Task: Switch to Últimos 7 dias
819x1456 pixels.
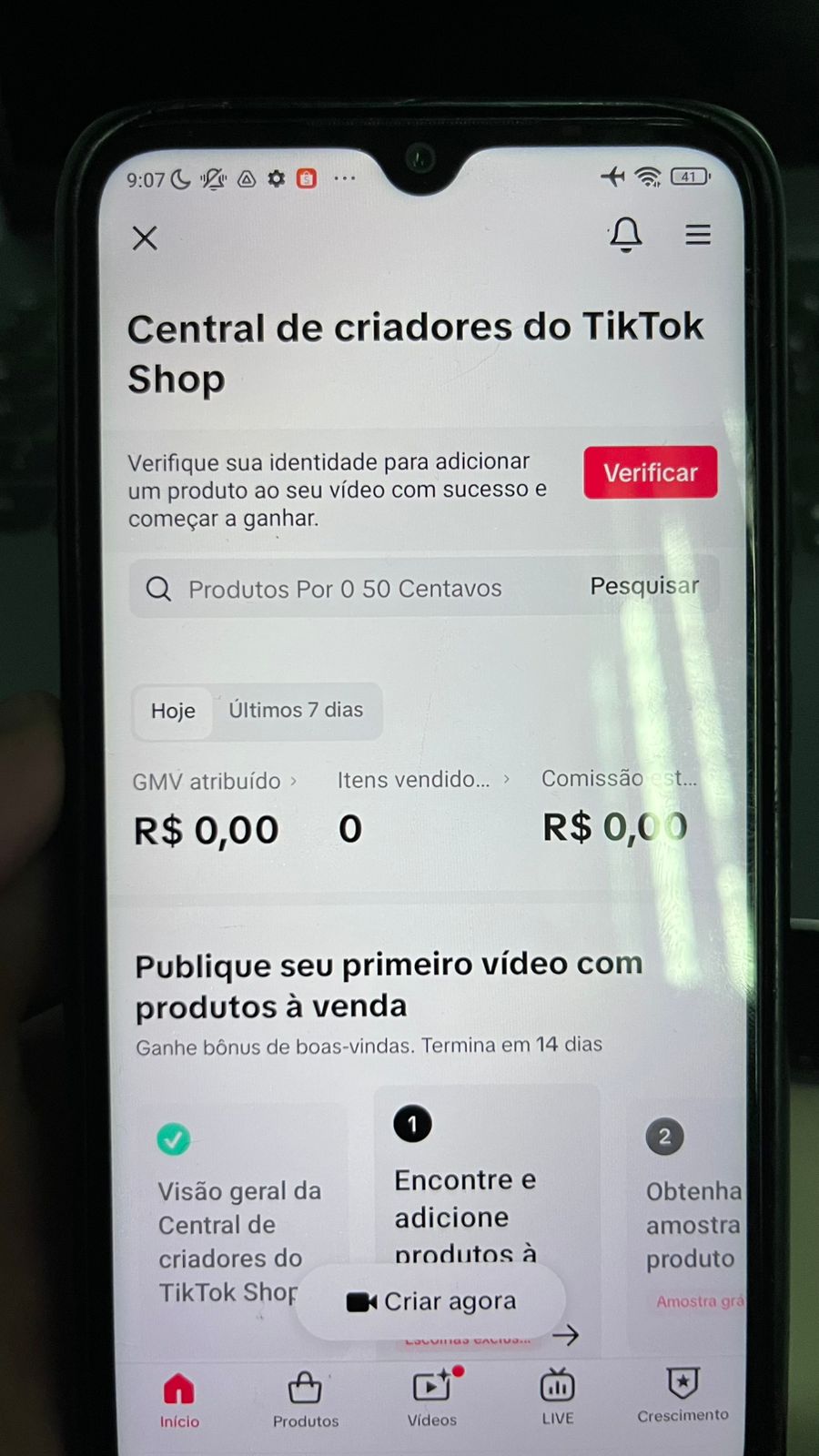Action: (x=296, y=710)
